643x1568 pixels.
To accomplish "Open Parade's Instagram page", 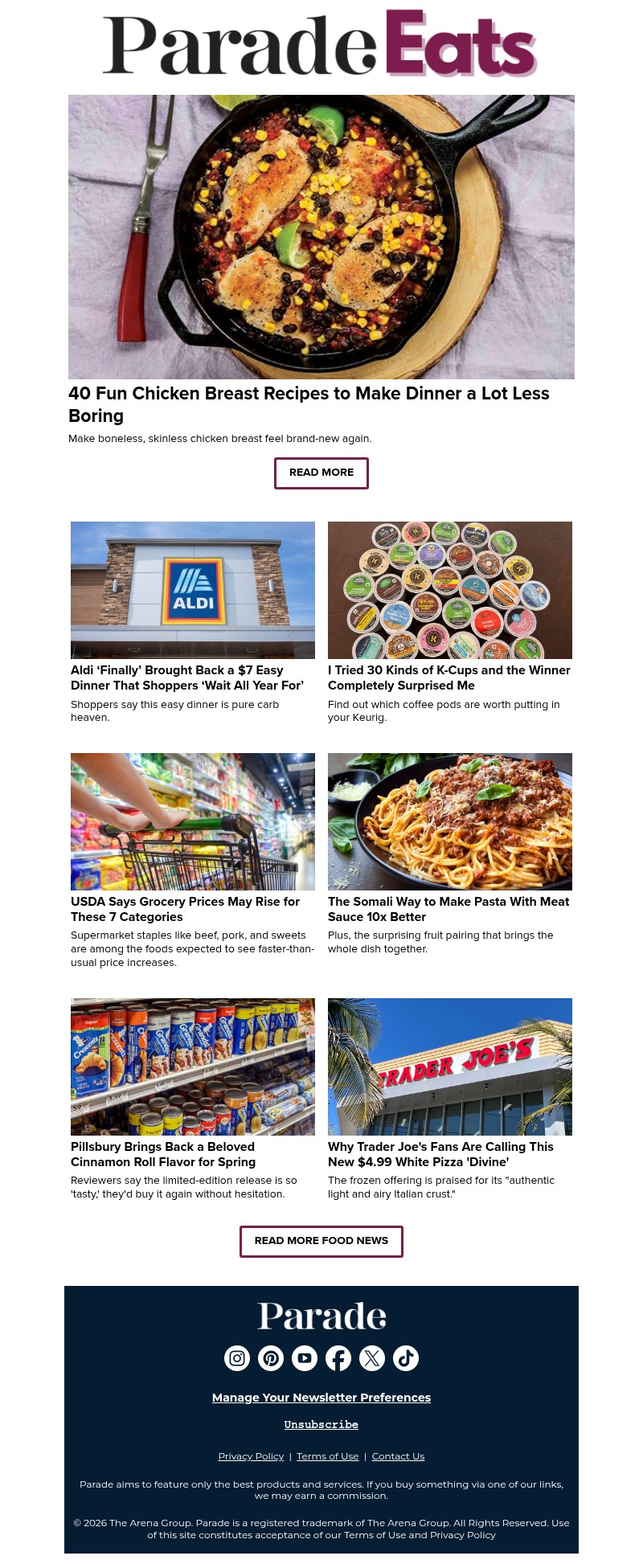I will (236, 1358).
